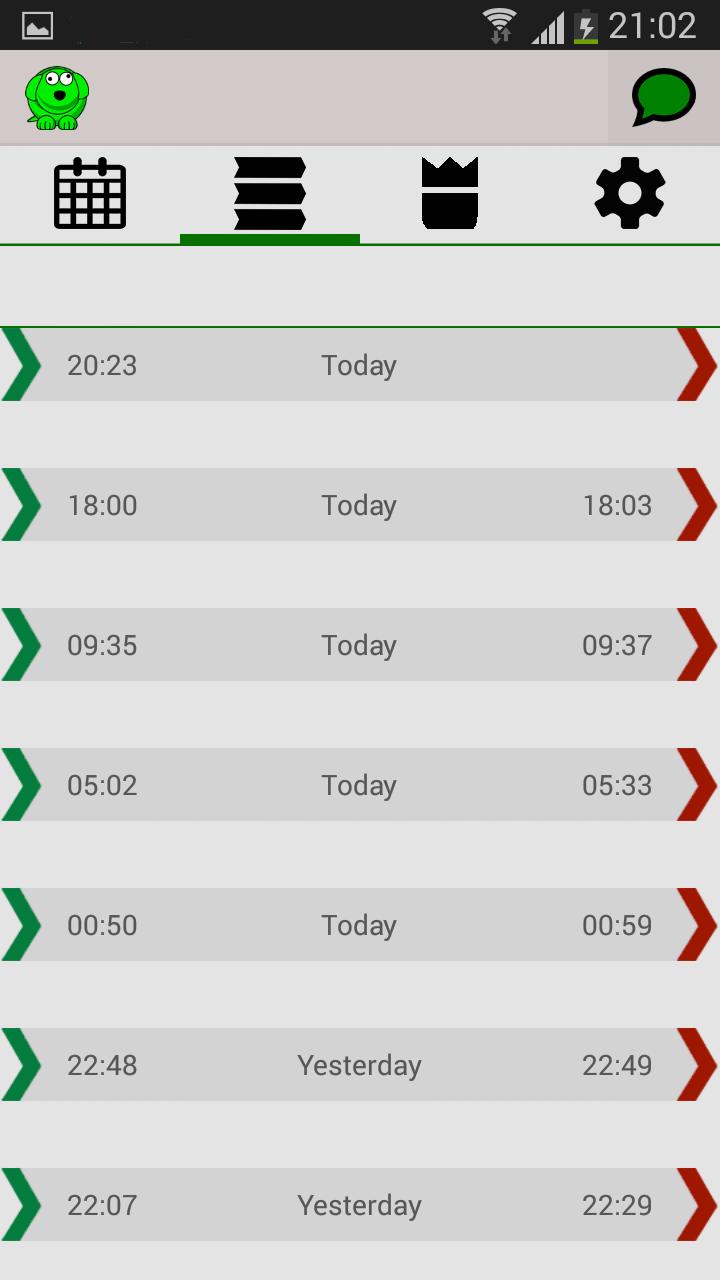Image resolution: width=720 pixels, height=1280 pixels.
Task: Open the settings gear tab
Action: tap(630, 194)
